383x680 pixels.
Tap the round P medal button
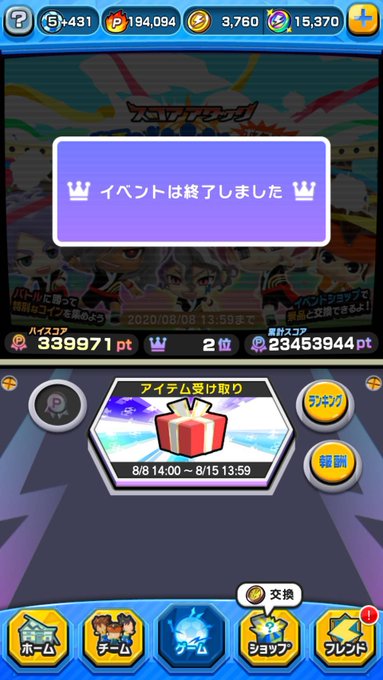58,406
